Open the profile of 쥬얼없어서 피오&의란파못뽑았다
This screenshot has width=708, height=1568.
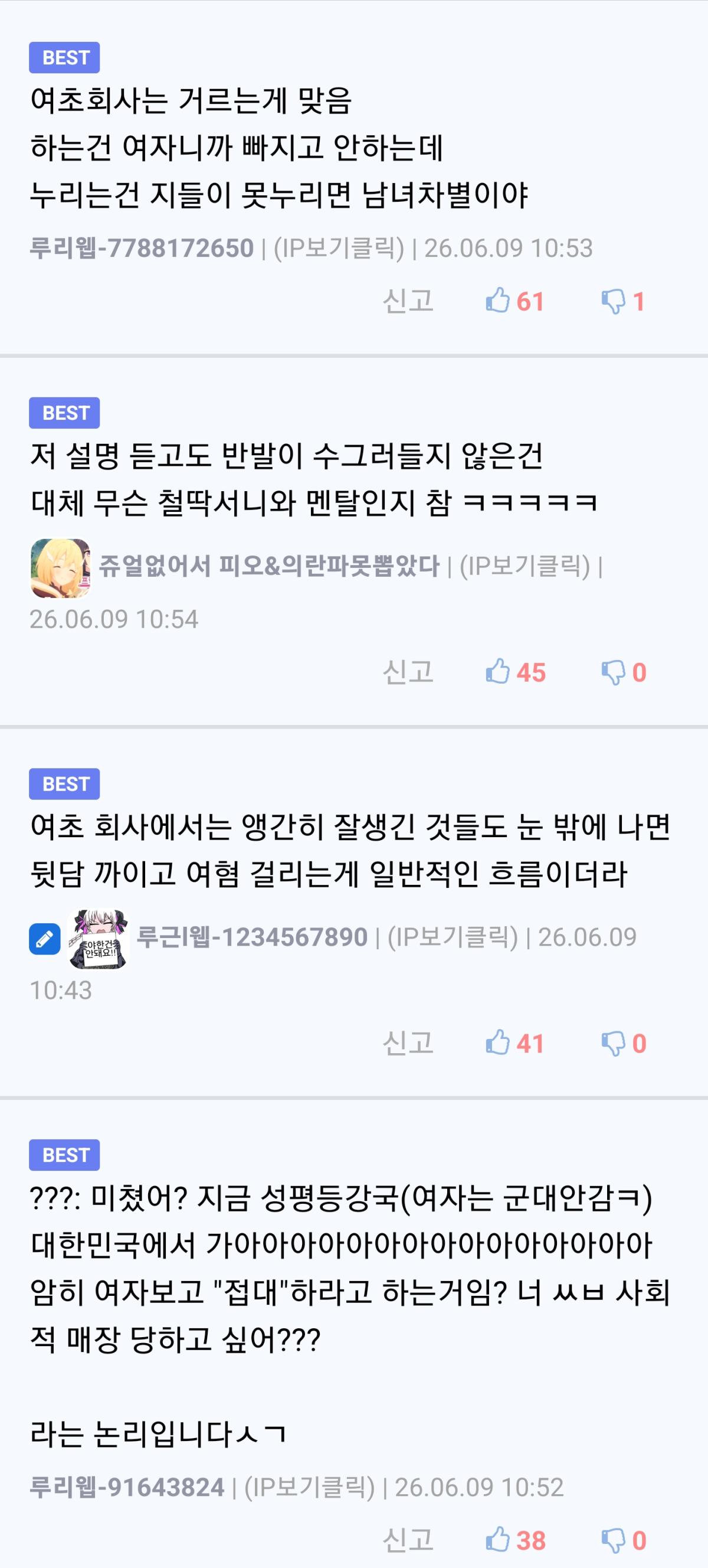pyautogui.click(x=269, y=566)
